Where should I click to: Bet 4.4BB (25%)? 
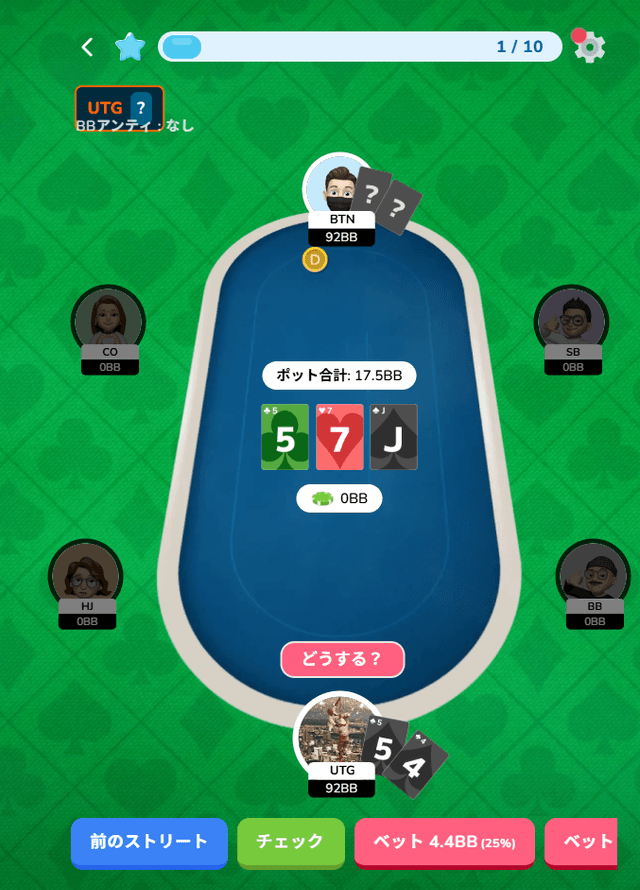(444, 842)
